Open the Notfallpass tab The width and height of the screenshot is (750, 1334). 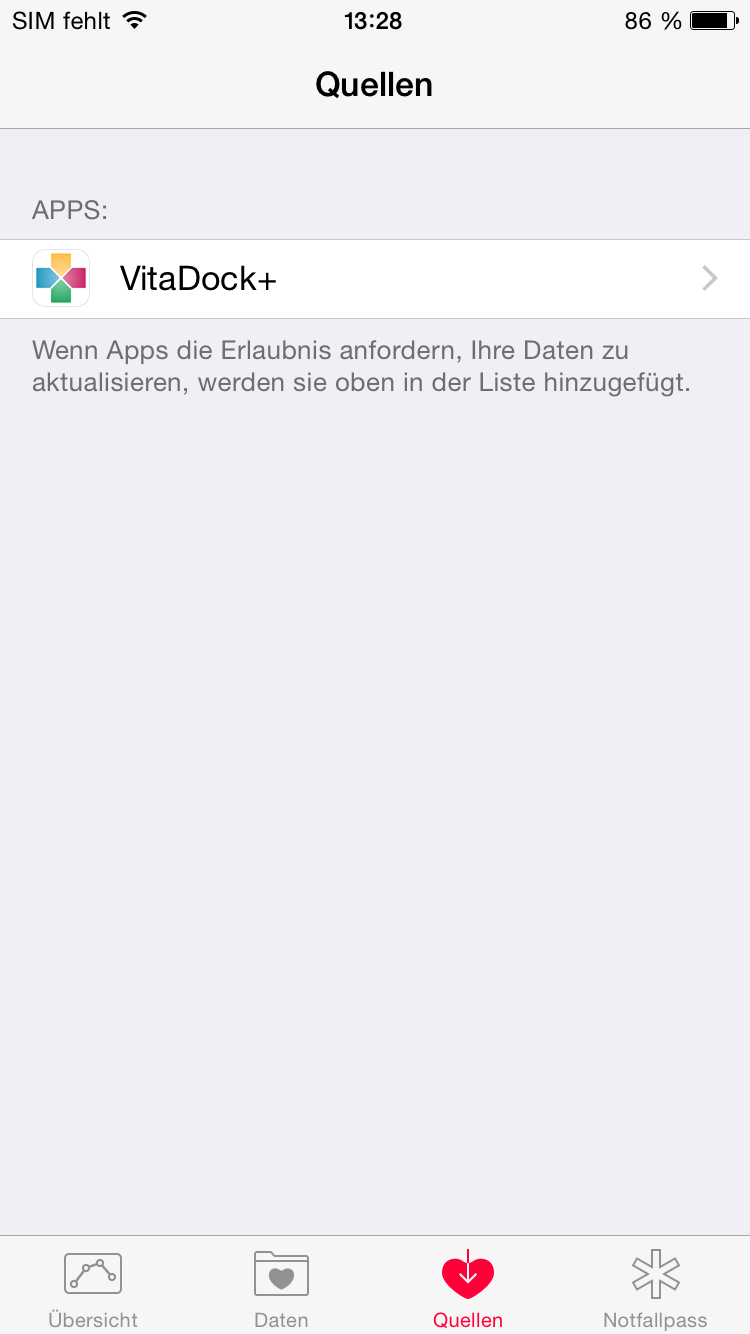[655, 1288]
